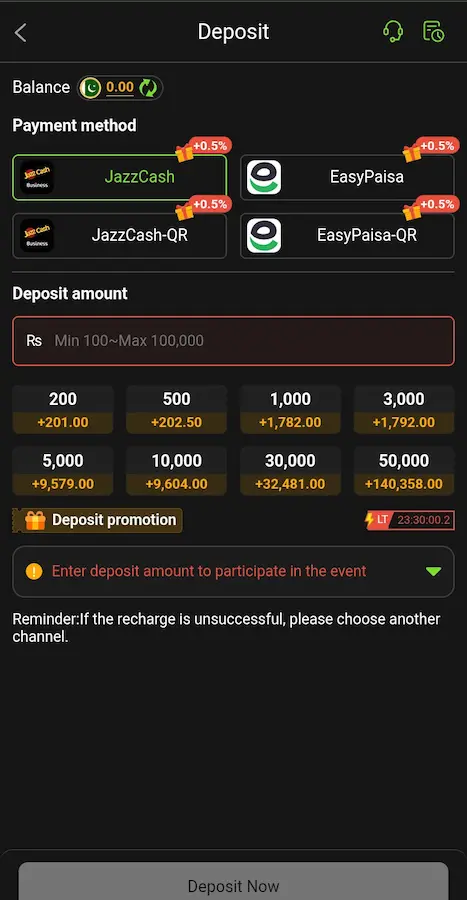The image size is (467, 900).
Task: Pick the 200 deposit amount
Action: pos(63,410)
